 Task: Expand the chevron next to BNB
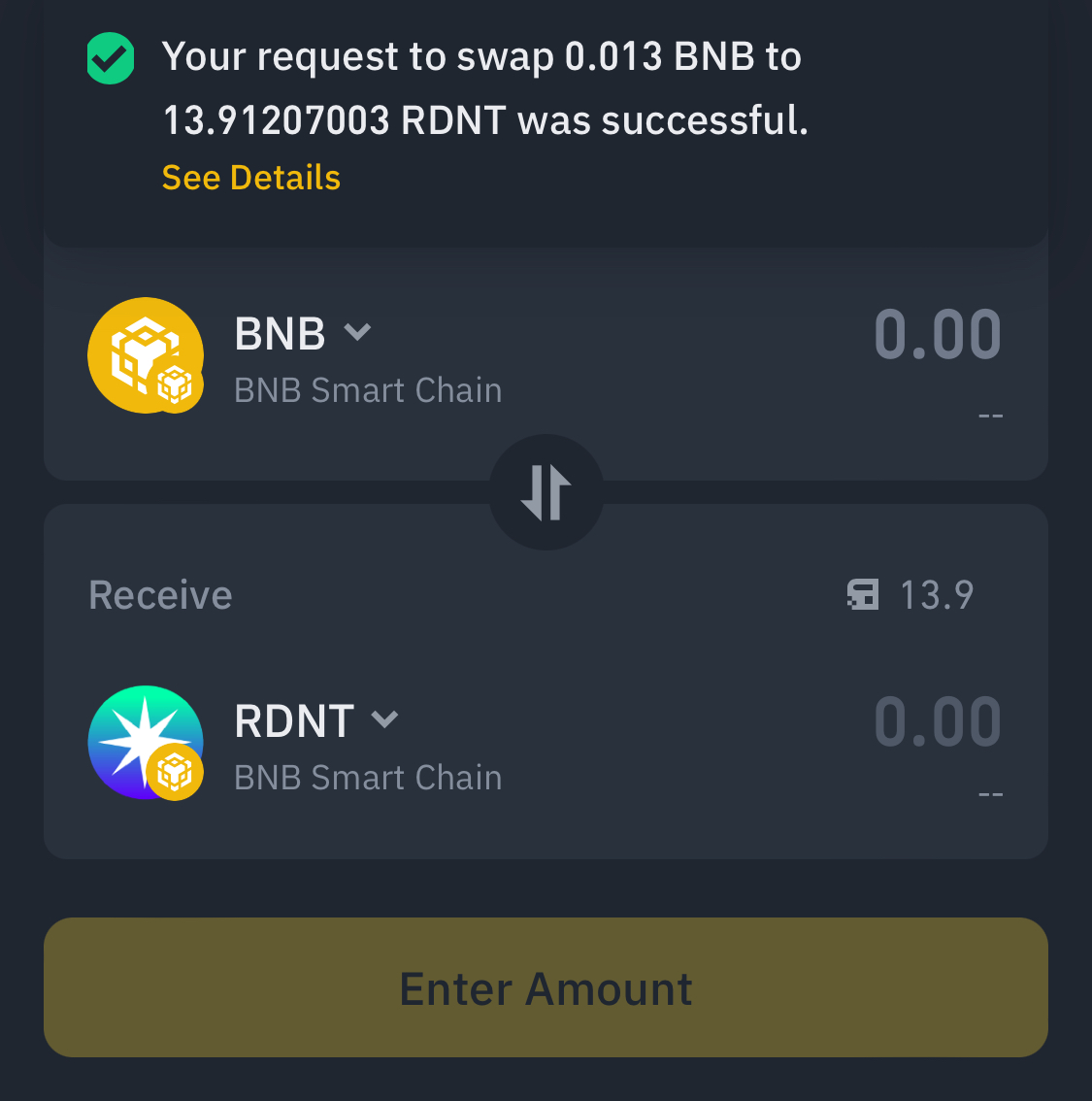coord(357,332)
